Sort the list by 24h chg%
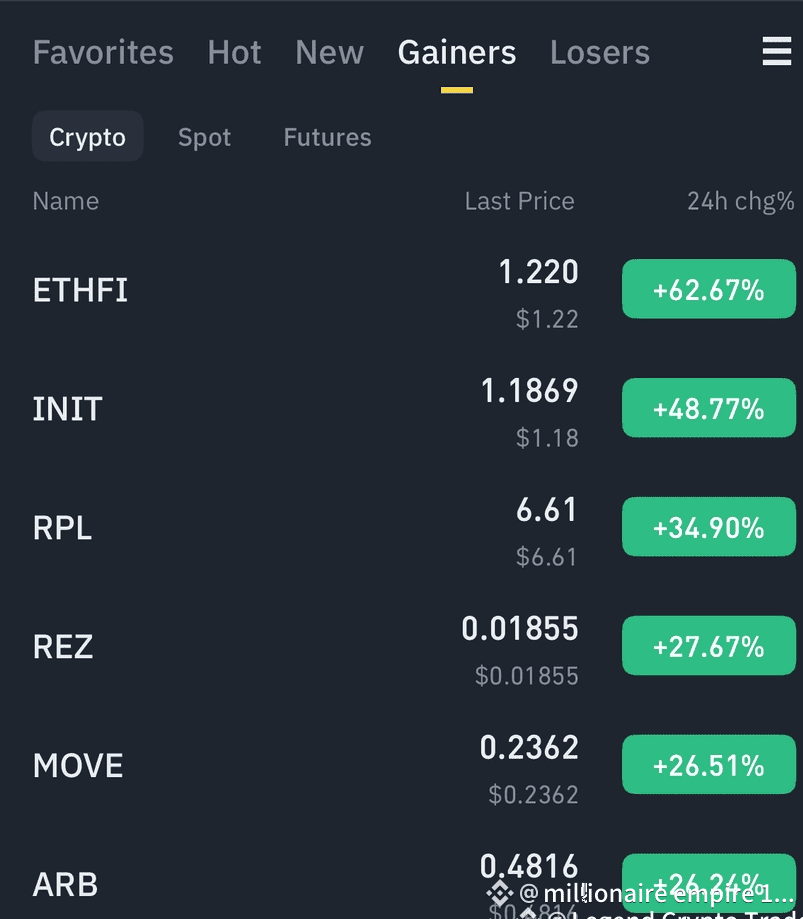803x919 pixels. [x=740, y=201]
